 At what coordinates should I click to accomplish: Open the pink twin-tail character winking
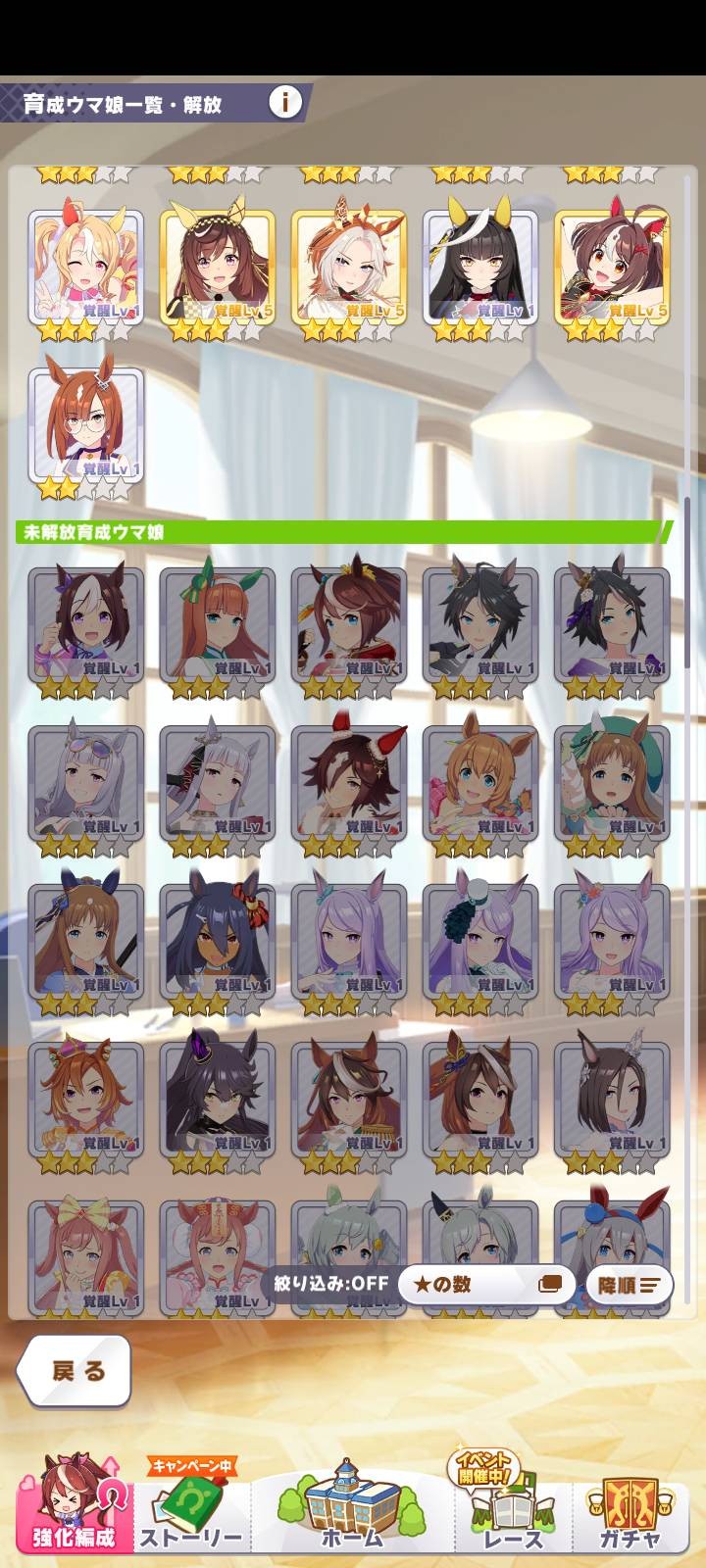click(x=85, y=265)
